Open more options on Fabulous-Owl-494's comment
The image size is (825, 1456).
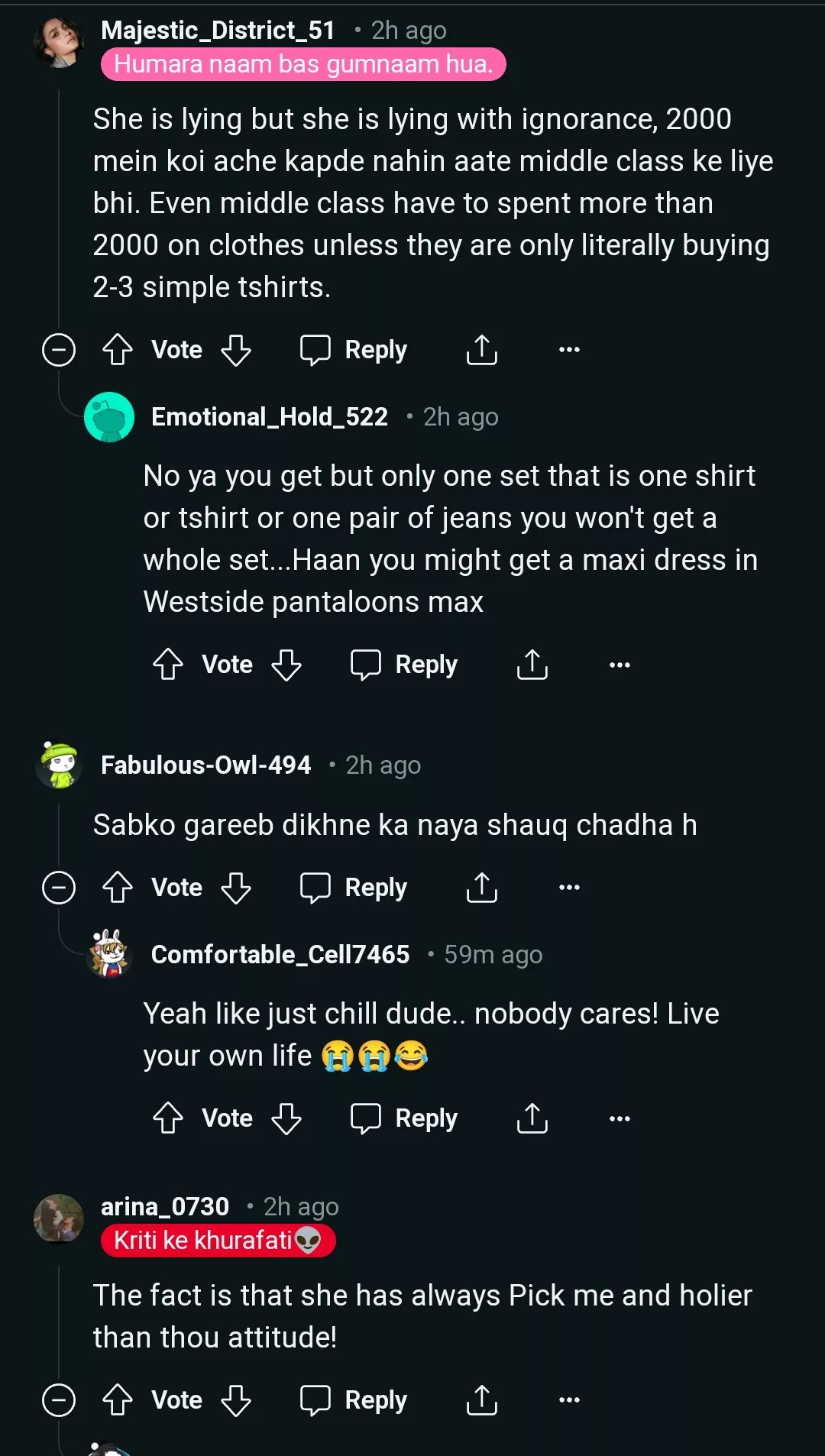pyautogui.click(x=569, y=888)
